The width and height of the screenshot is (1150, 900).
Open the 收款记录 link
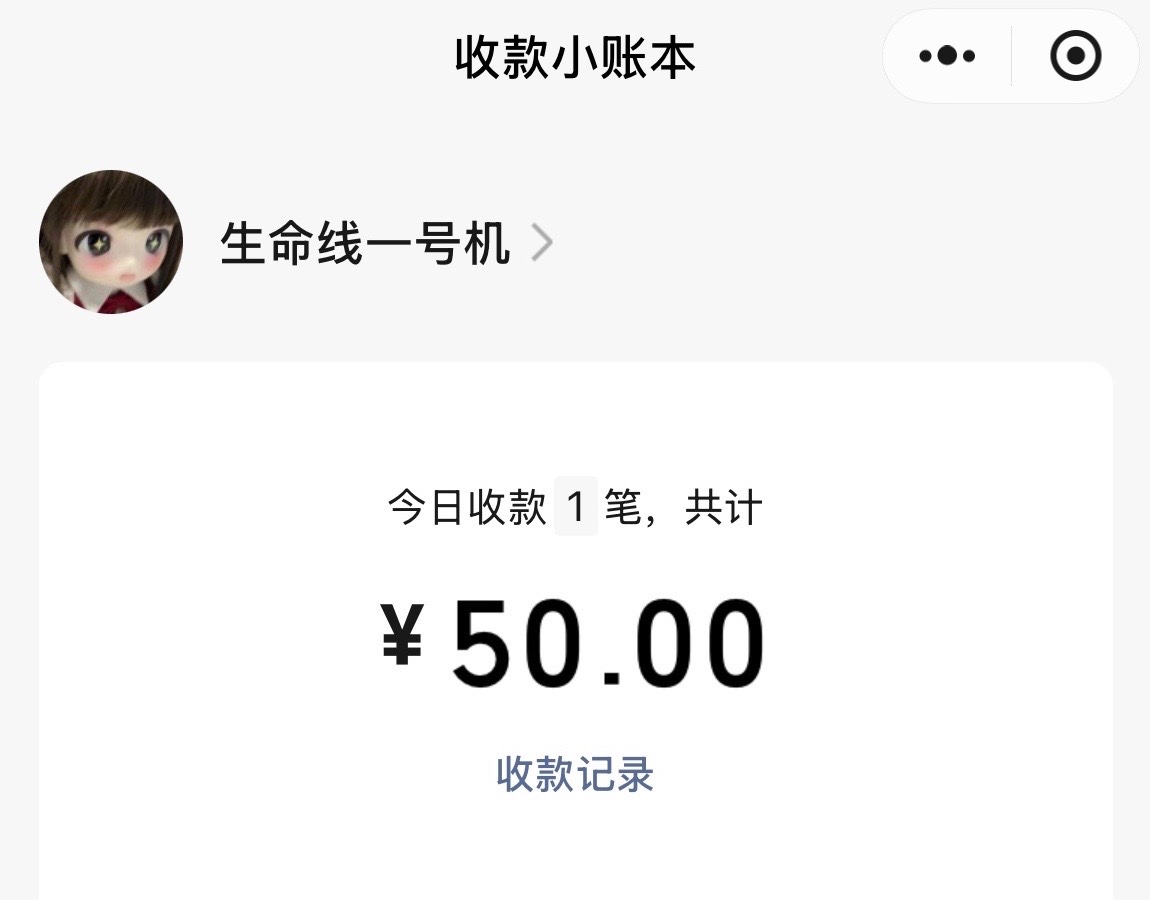(x=575, y=774)
